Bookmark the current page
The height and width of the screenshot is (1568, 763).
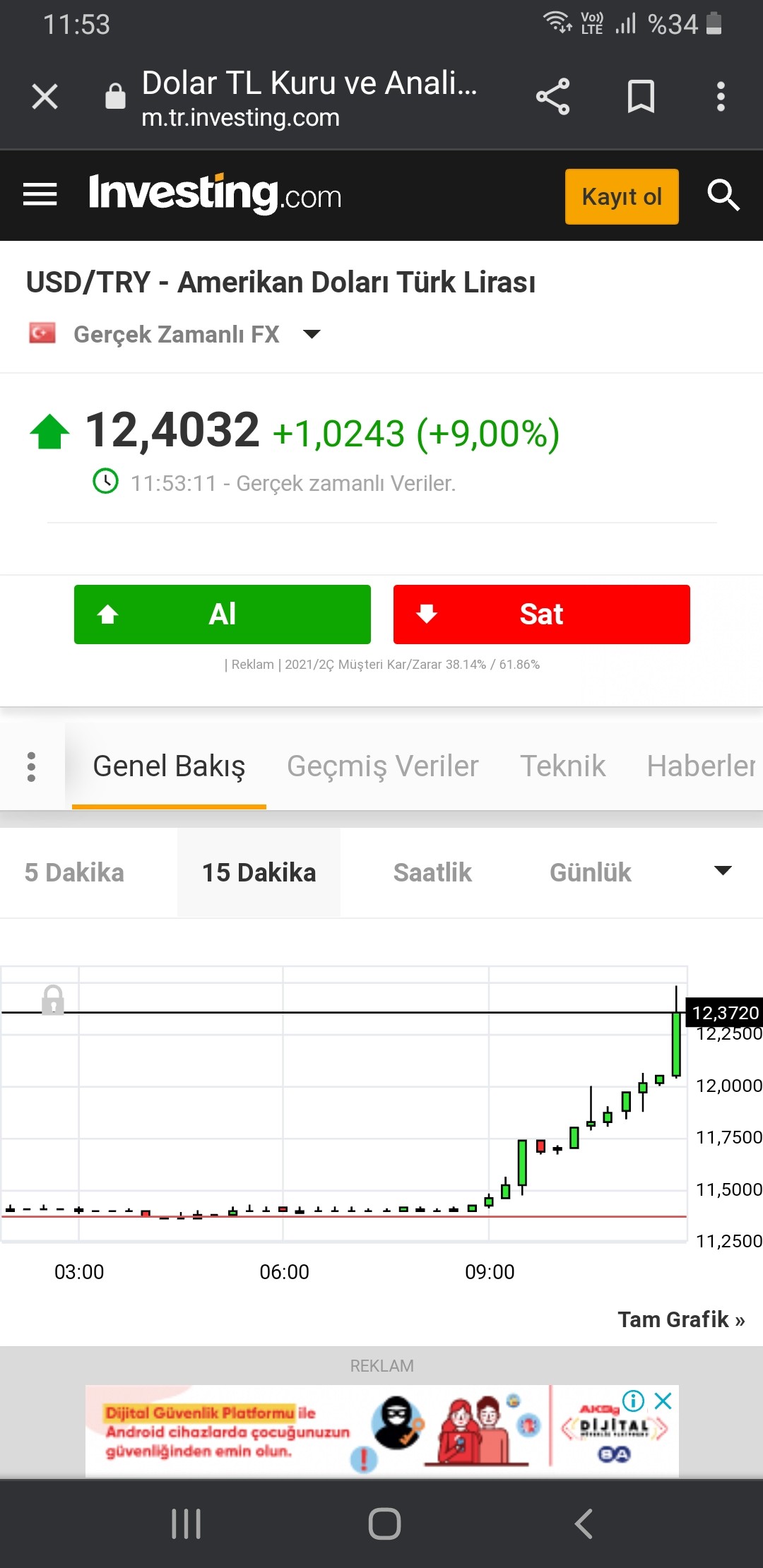pos(641,97)
